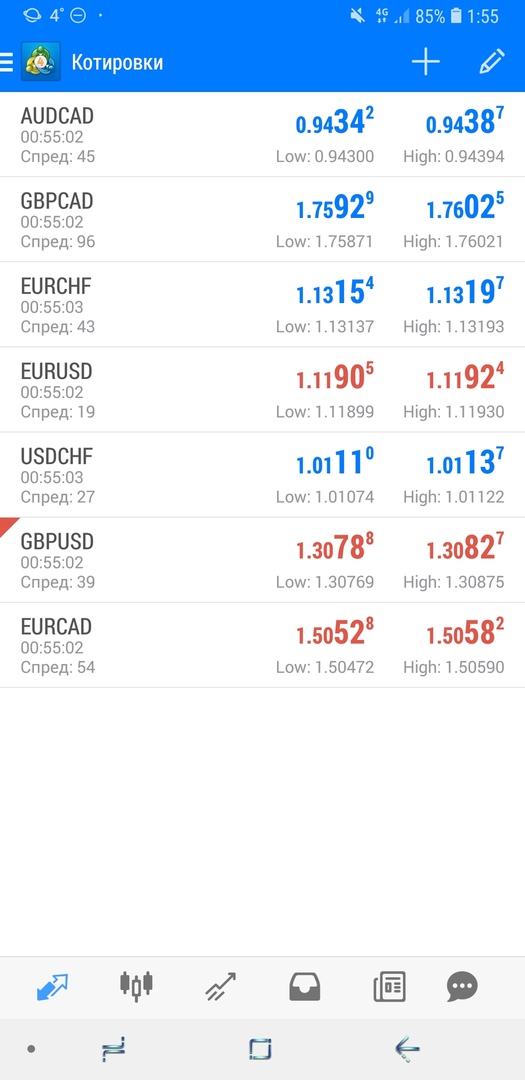Open the history inbox tray tab
This screenshot has width=525, height=1080.
(x=305, y=987)
